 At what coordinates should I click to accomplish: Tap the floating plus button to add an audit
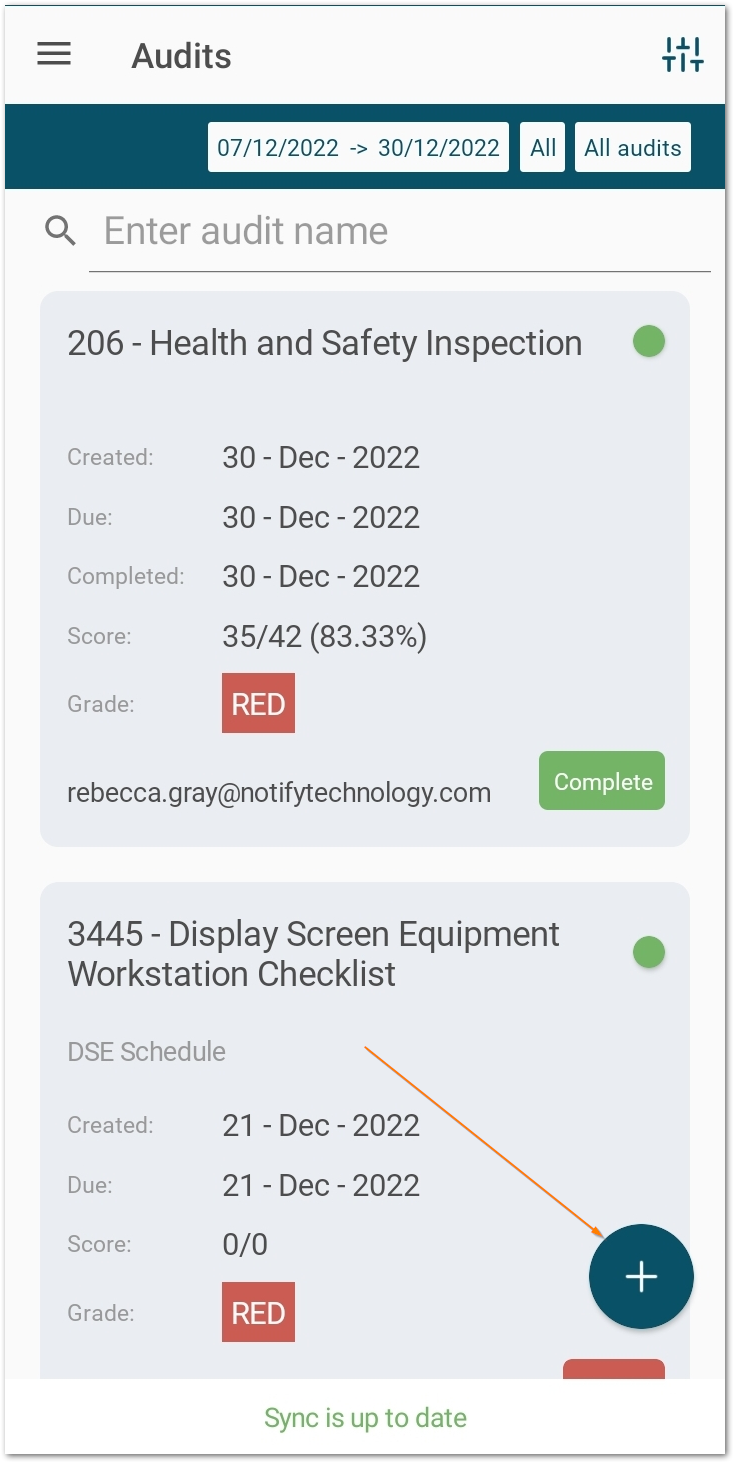click(641, 1276)
